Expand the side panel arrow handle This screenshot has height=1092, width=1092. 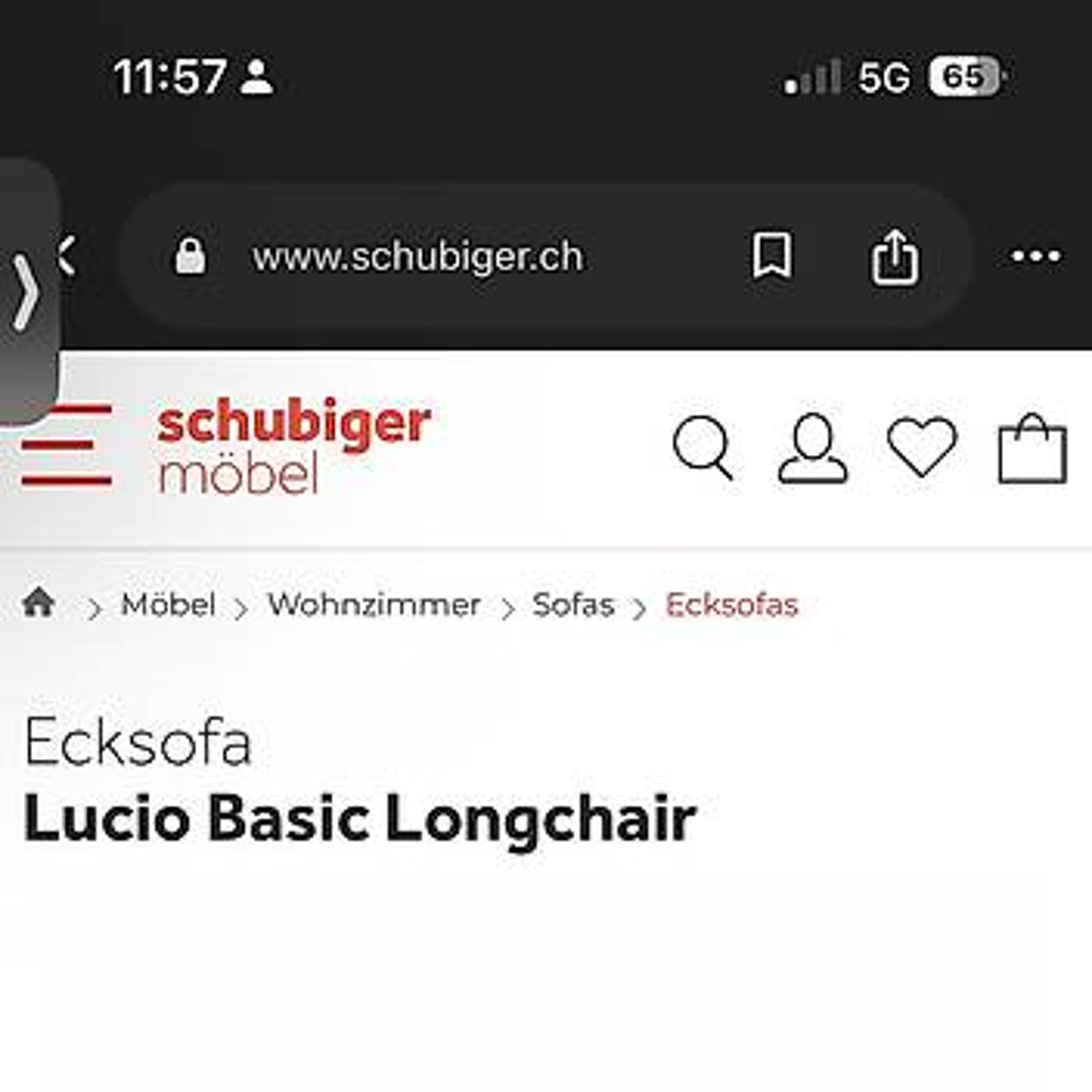point(26,290)
